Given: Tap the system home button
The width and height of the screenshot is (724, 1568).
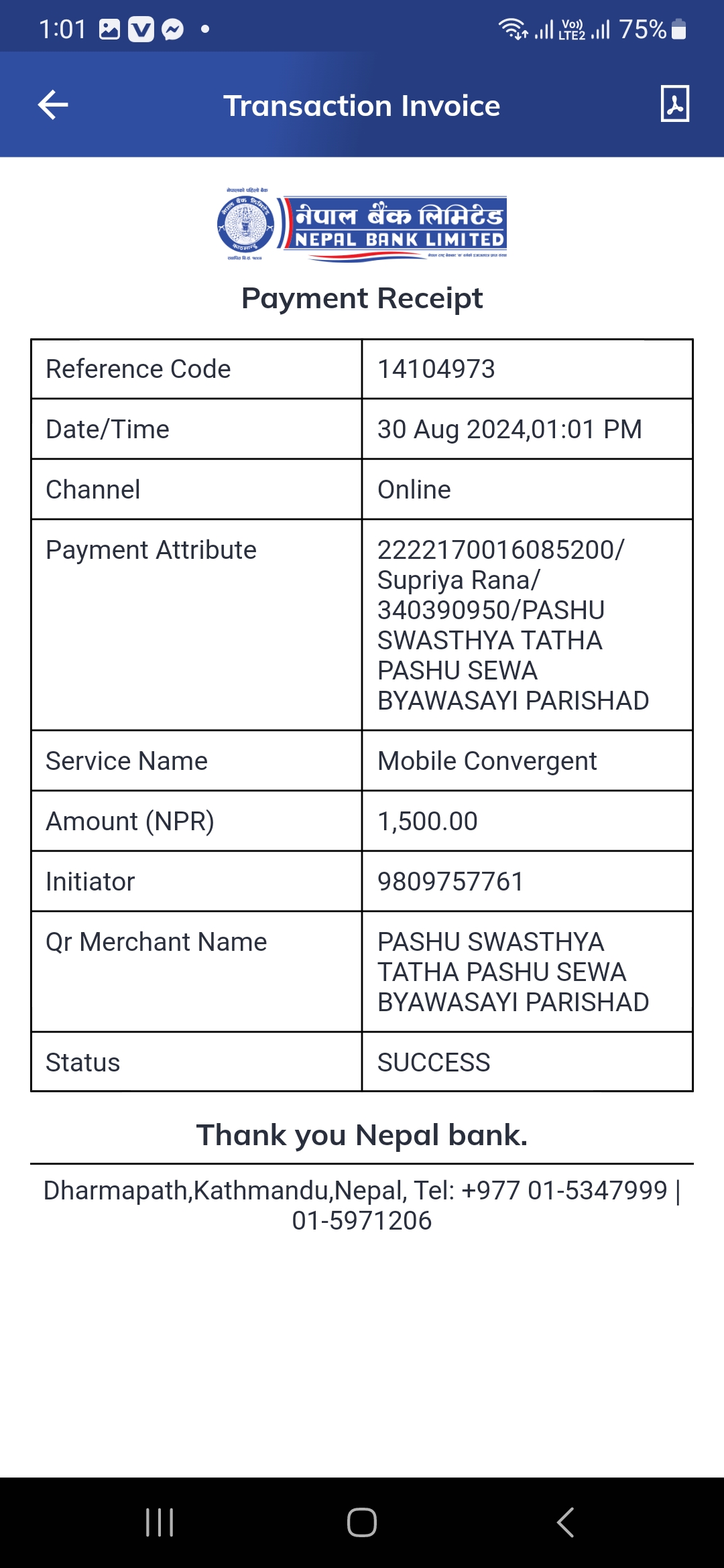Looking at the screenshot, I should click(362, 1522).
